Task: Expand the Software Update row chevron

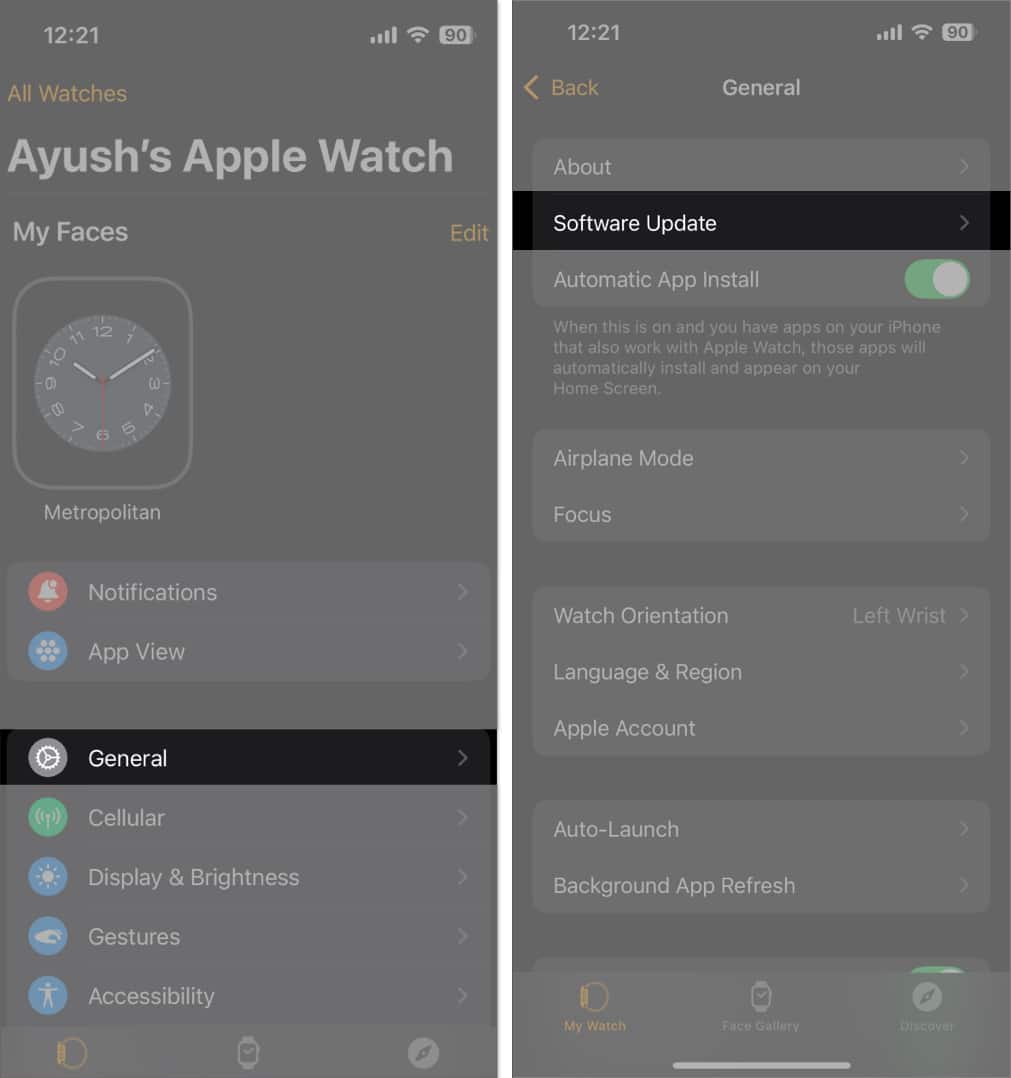Action: (962, 223)
